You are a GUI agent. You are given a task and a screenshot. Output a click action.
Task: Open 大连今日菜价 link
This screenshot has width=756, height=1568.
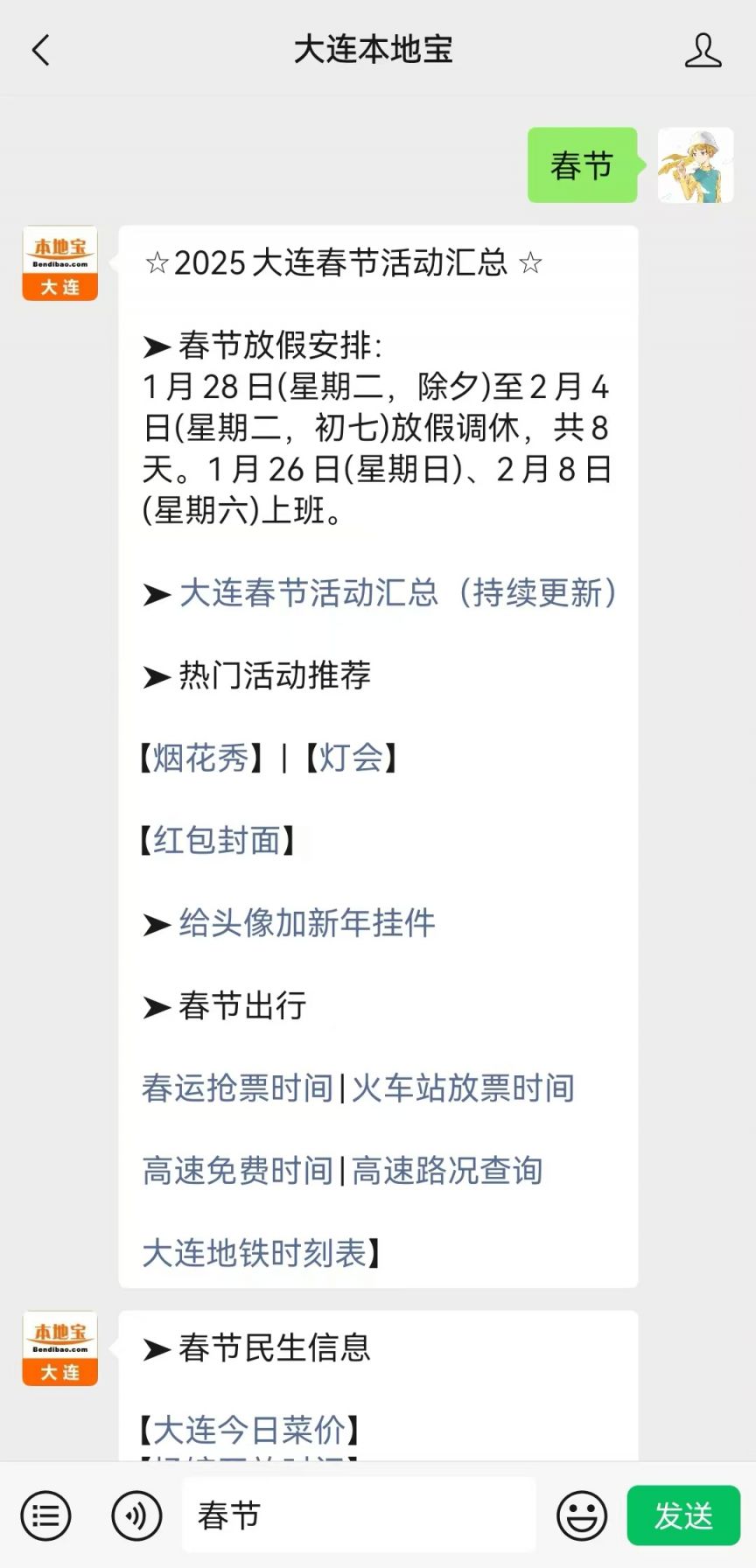pyautogui.click(x=249, y=1430)
